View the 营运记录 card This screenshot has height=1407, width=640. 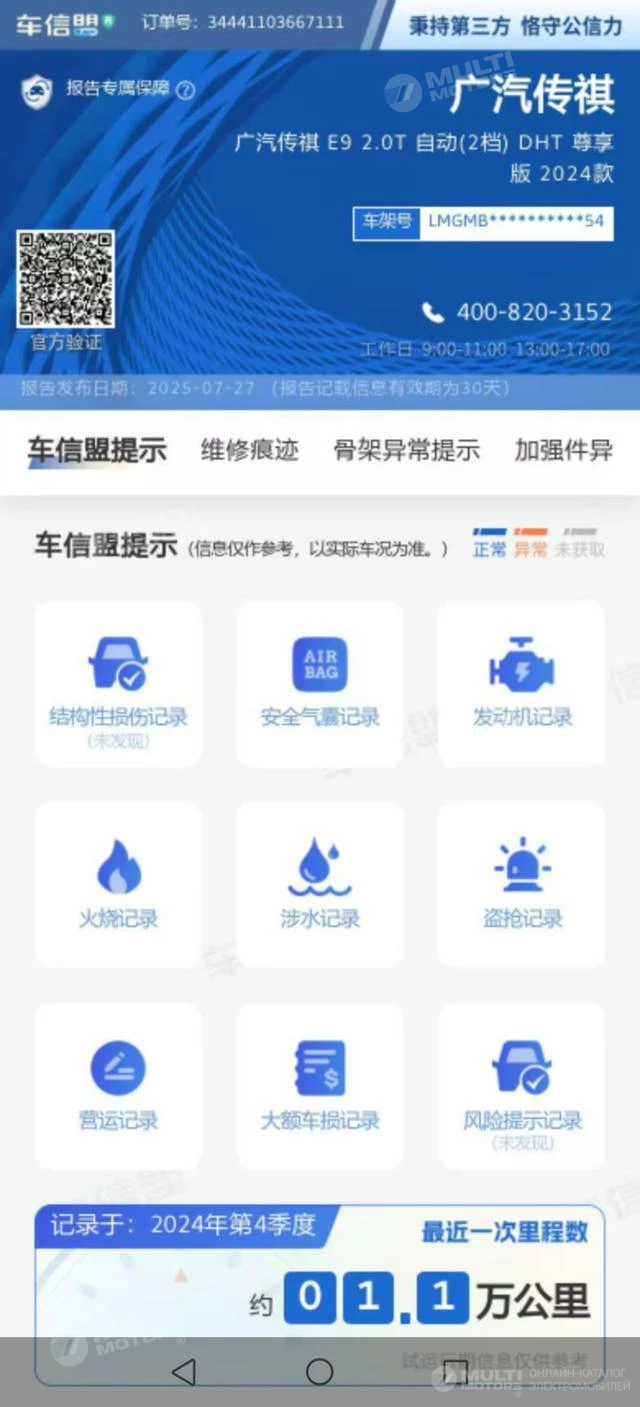tap(118, 1087)
